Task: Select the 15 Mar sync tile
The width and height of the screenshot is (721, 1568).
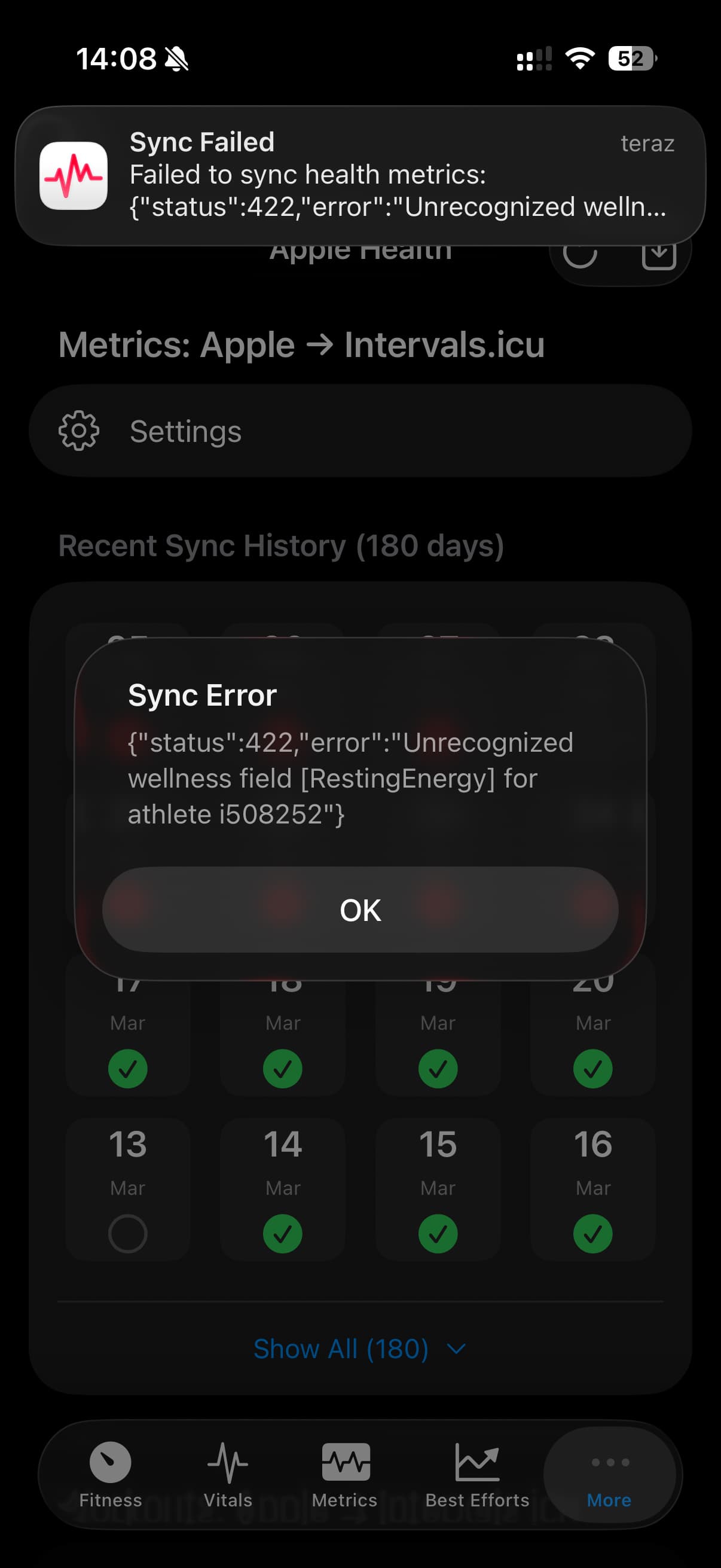Action: tap(438, 1188)
